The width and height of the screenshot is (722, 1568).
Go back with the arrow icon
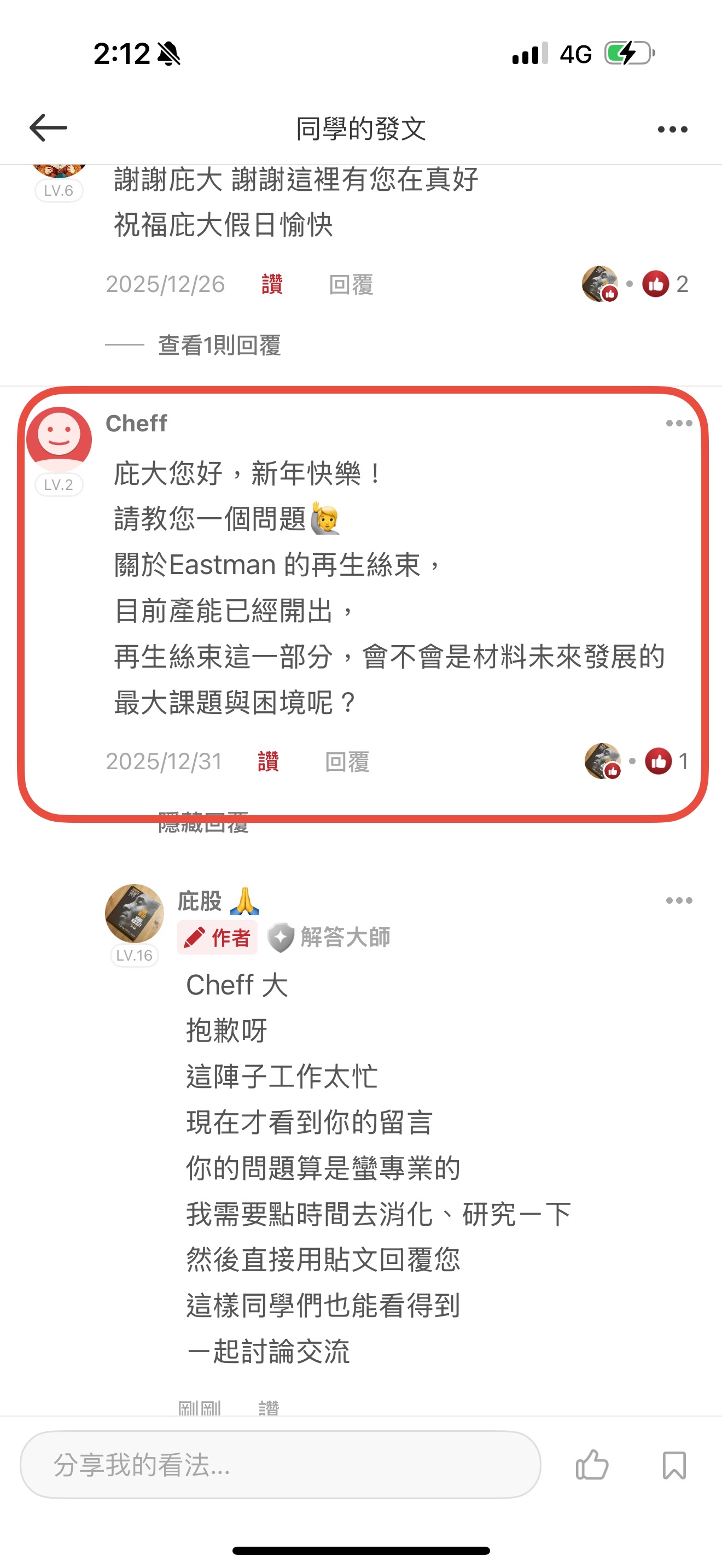click(48, 128)
